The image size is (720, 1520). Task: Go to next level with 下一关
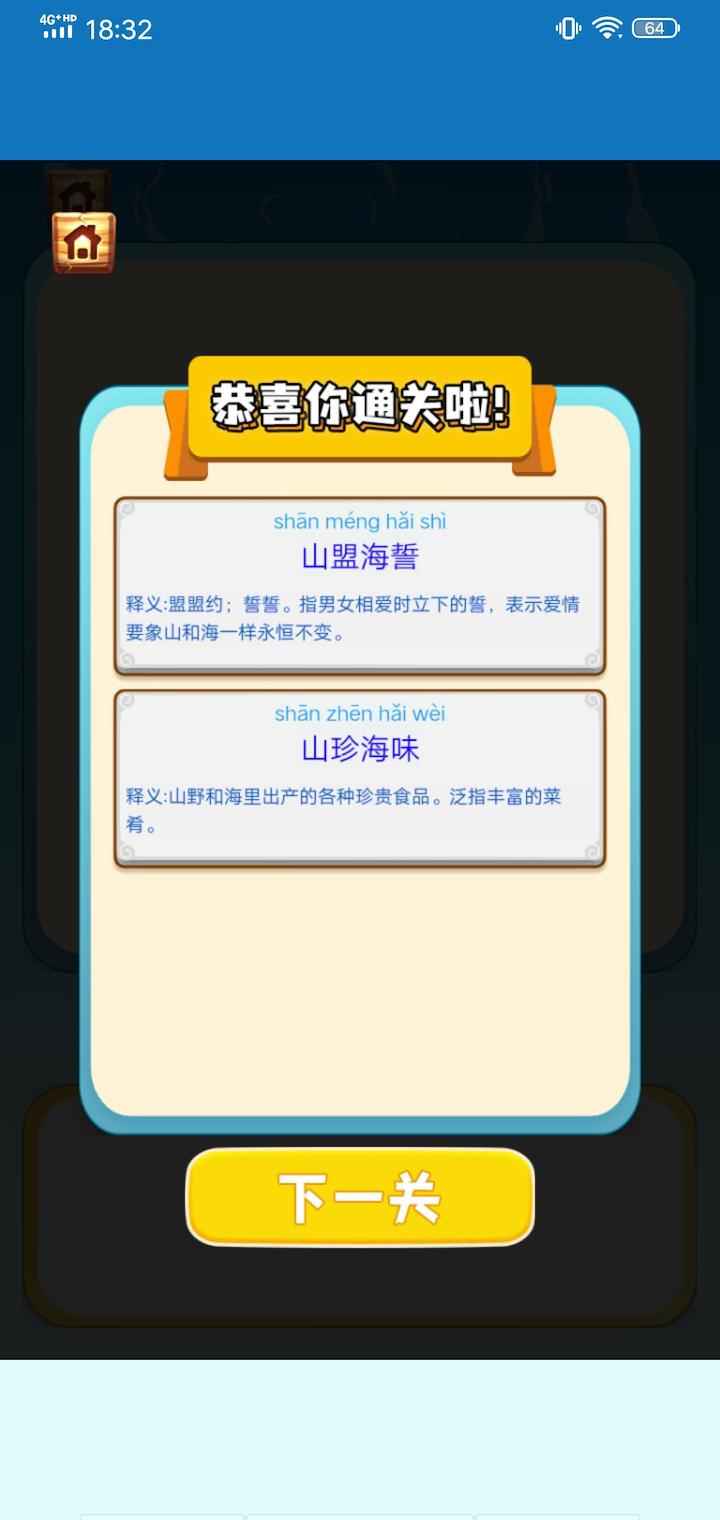pyautogui.click(x=360, y=1197)
